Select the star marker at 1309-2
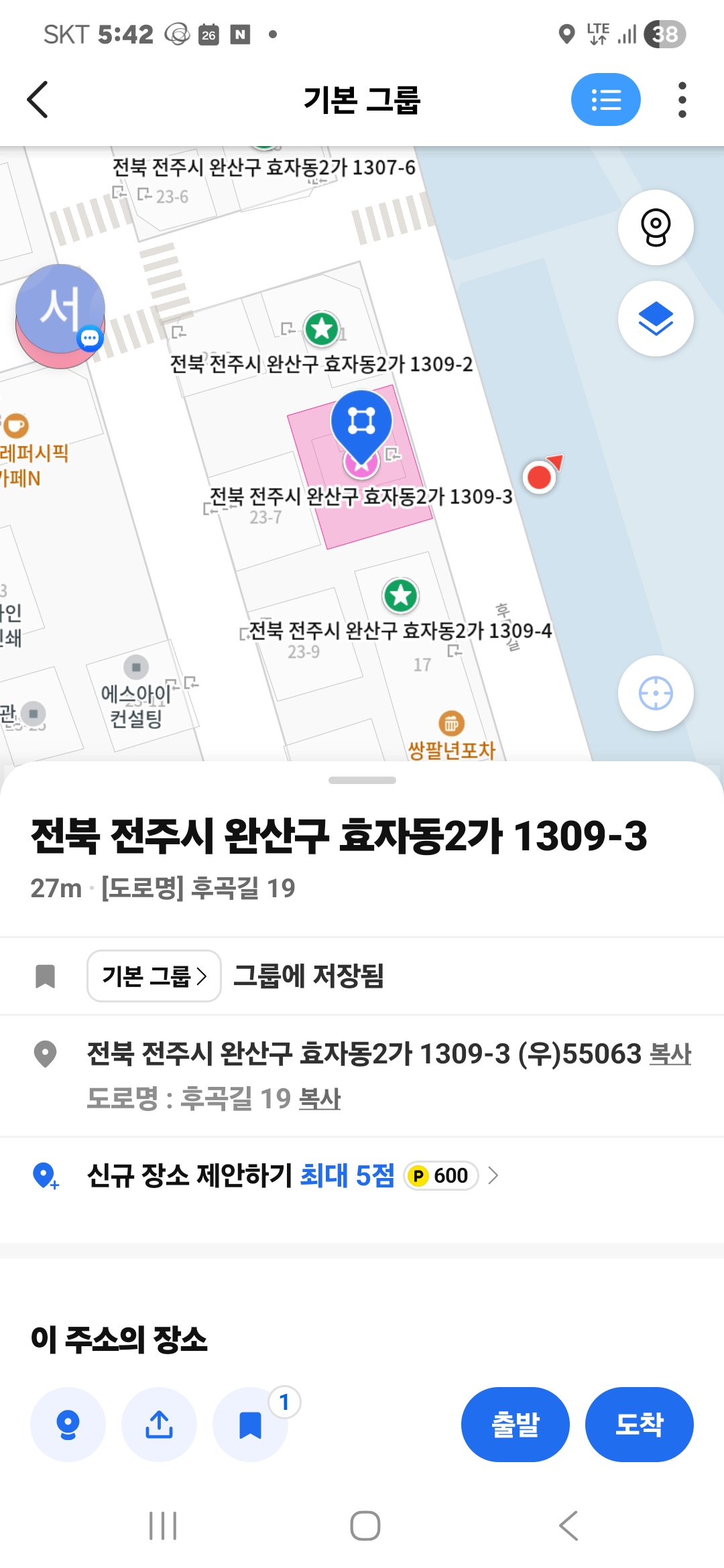 point(322,328)
